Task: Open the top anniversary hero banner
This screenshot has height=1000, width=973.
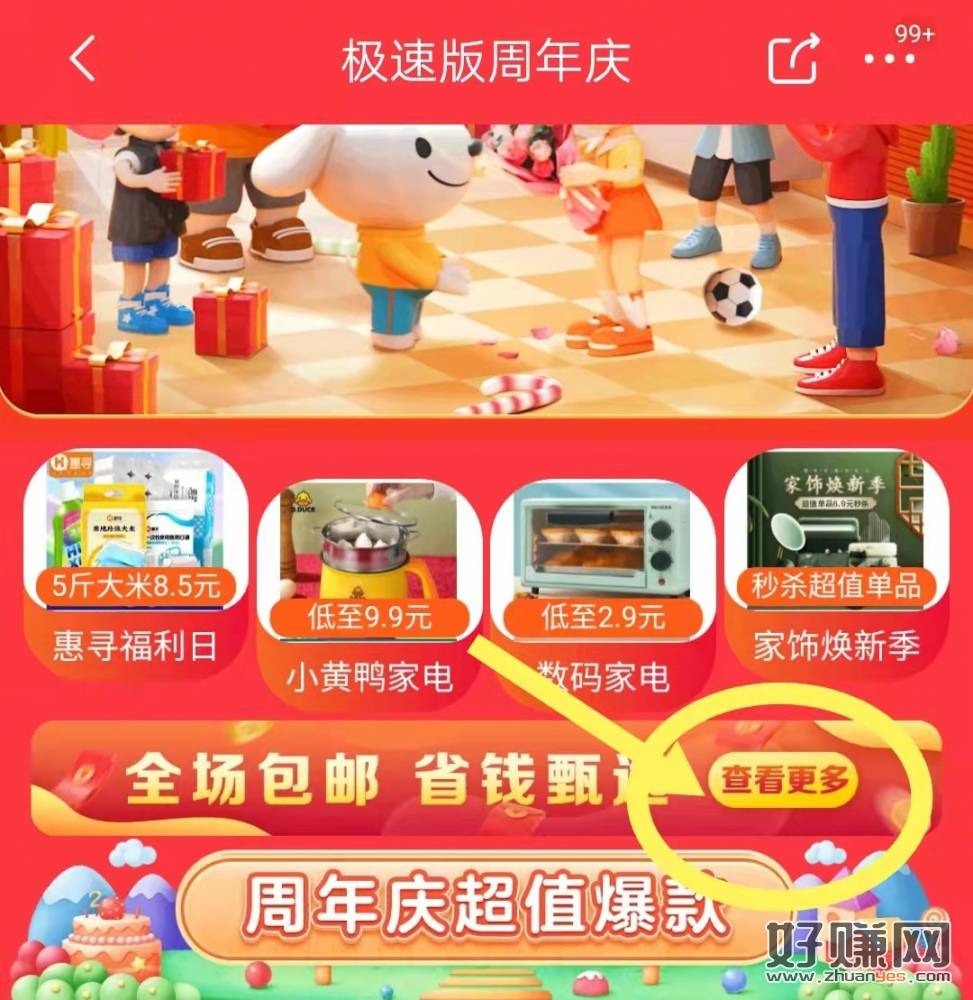Action: click(x=486, y=268)
